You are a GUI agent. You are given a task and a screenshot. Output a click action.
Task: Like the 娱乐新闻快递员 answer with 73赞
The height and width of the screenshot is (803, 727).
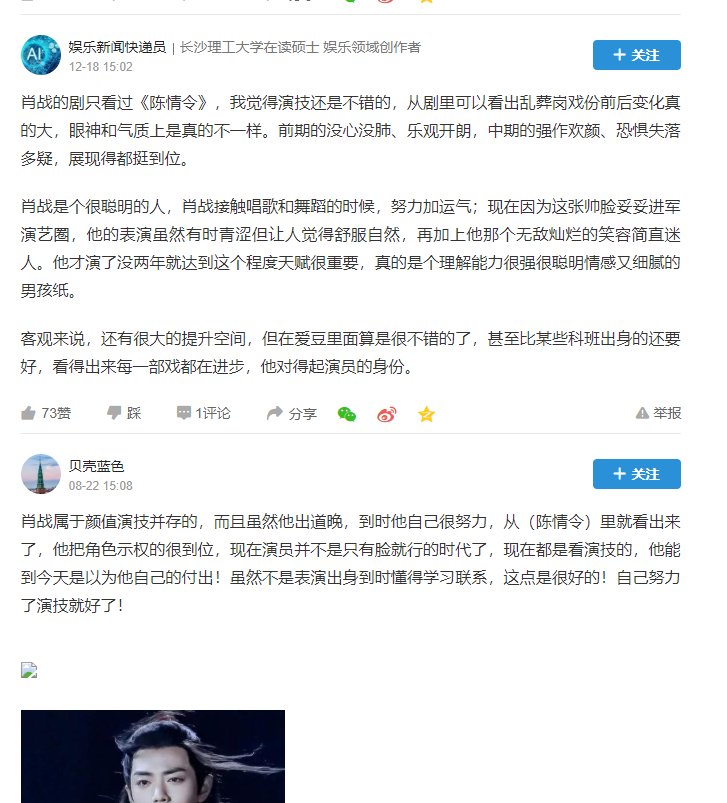[46, 413]
